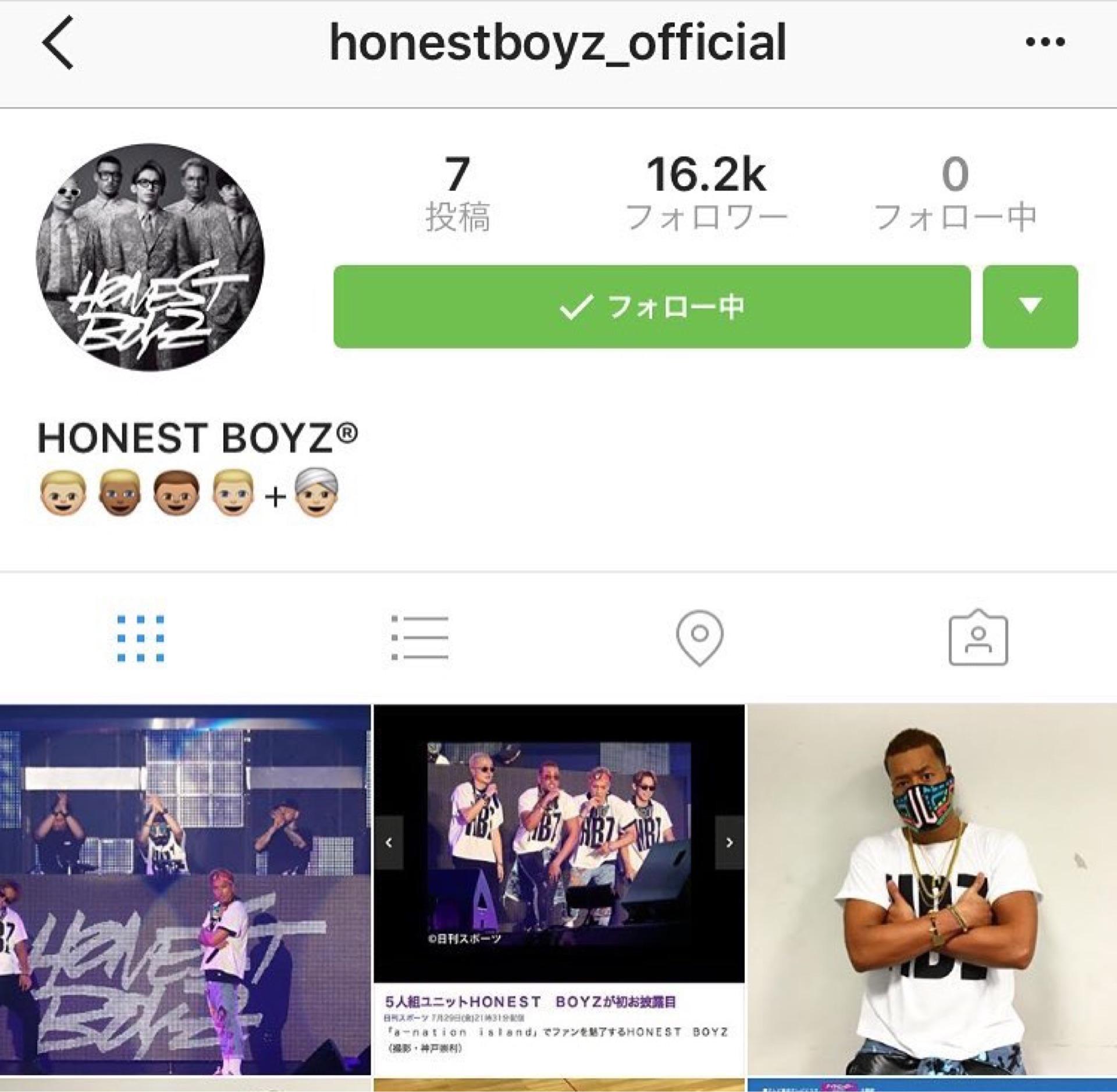Open the stage performance post with logo

(185, 890)
